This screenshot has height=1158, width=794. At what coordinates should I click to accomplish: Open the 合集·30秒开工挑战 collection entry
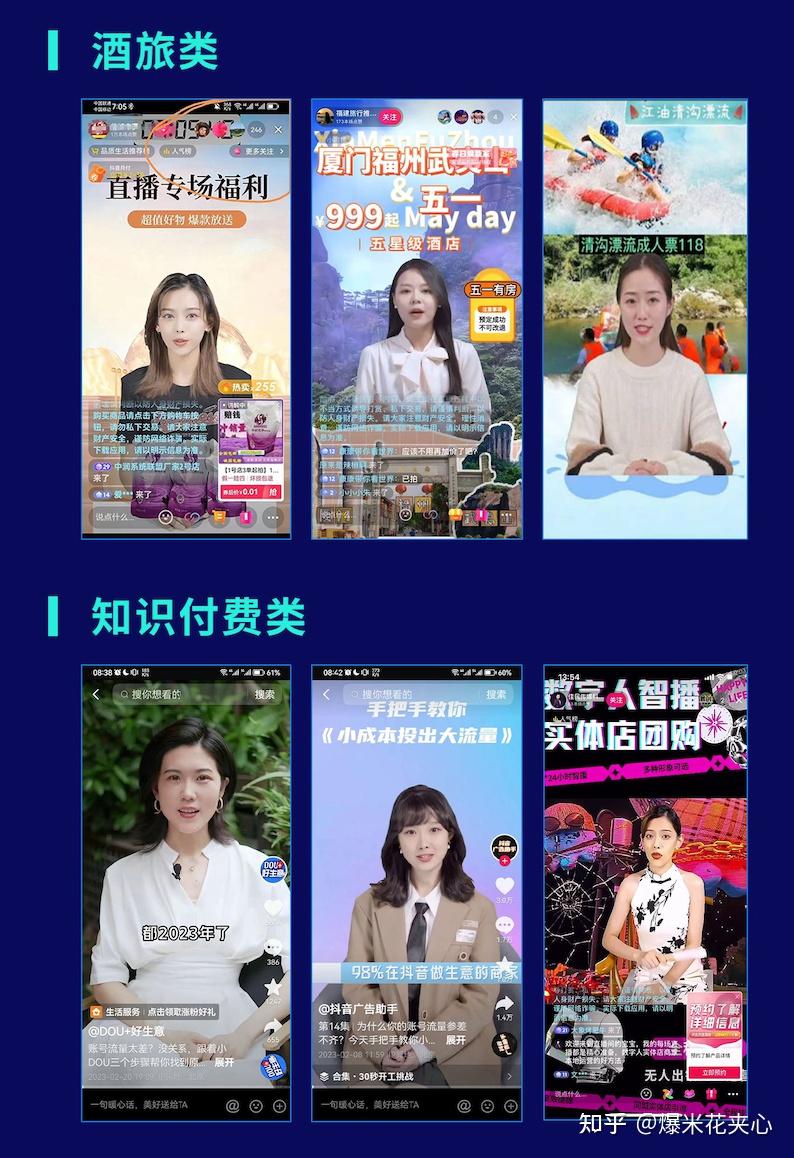point(373,1076)
